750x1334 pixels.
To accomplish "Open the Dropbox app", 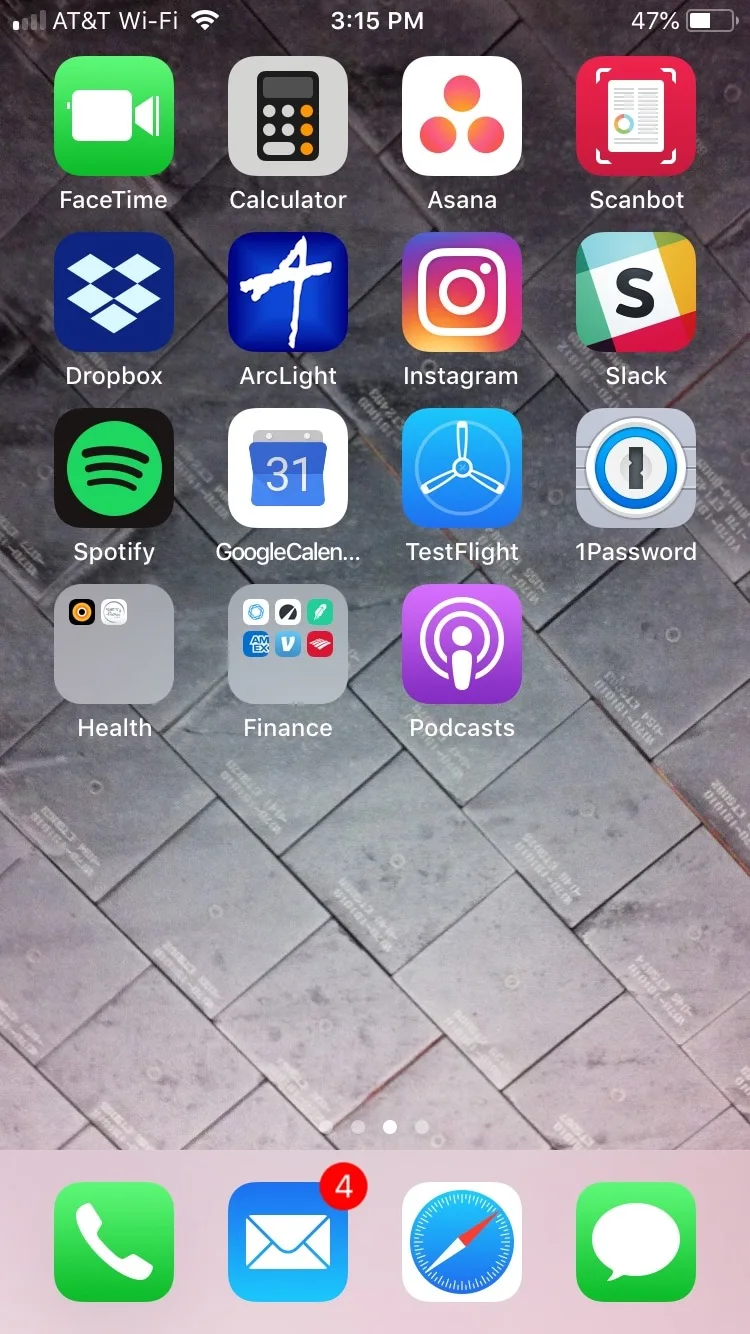I will pyautogui.click(x=114, y=292).
